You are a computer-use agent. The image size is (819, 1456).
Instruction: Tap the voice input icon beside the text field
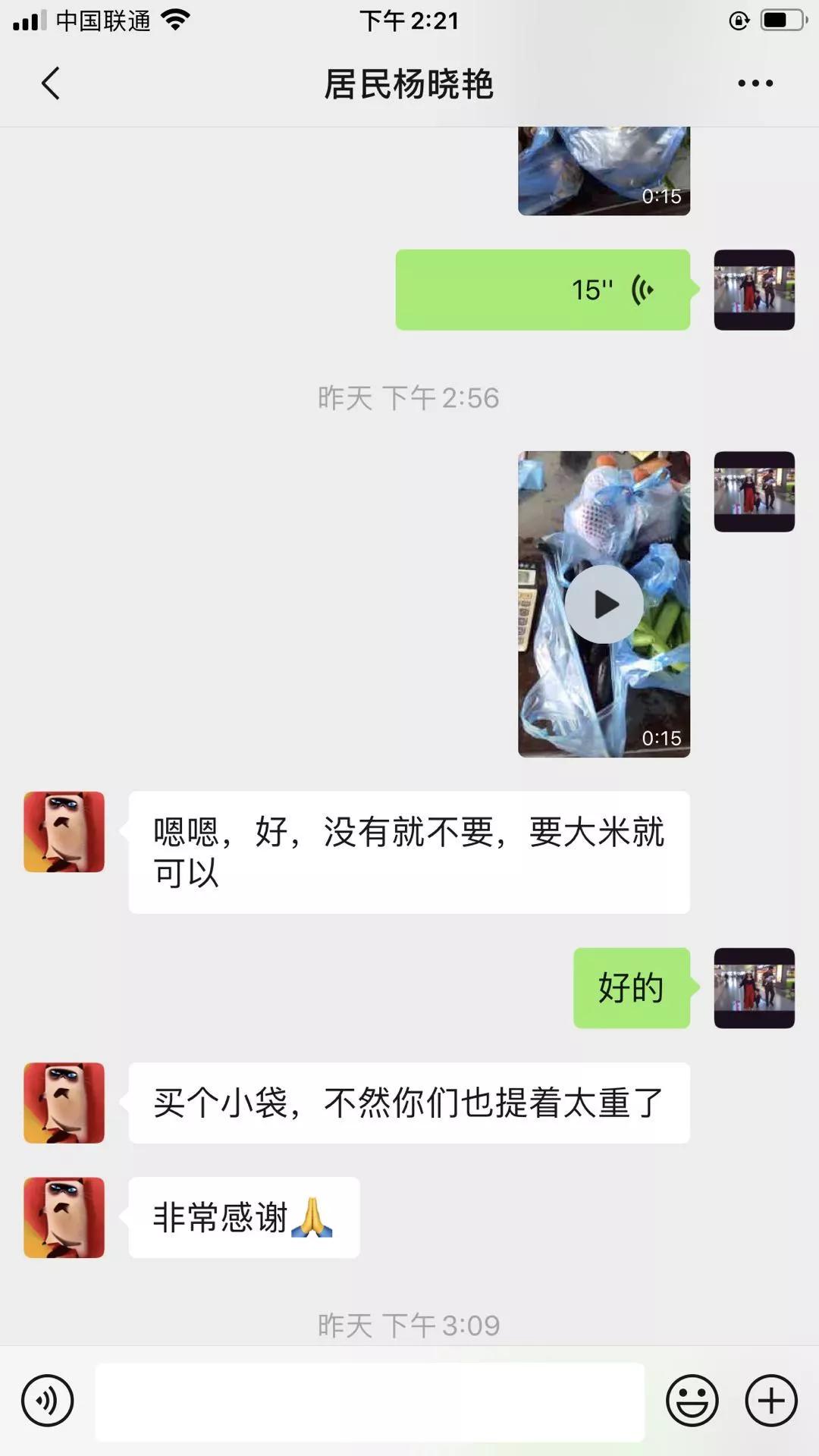tap(47, 1401)
